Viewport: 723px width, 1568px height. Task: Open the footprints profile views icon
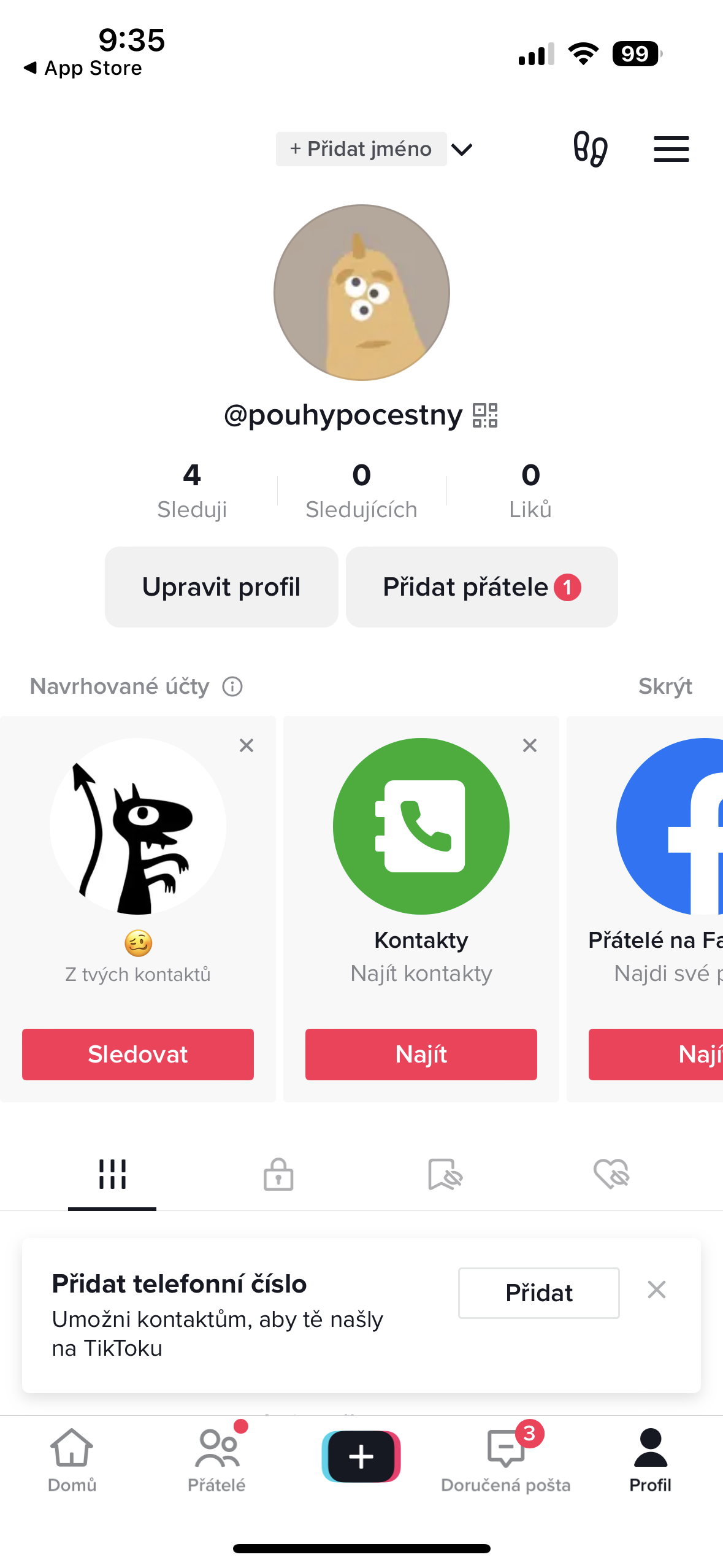pyautogui.click(x=590, y=149)
